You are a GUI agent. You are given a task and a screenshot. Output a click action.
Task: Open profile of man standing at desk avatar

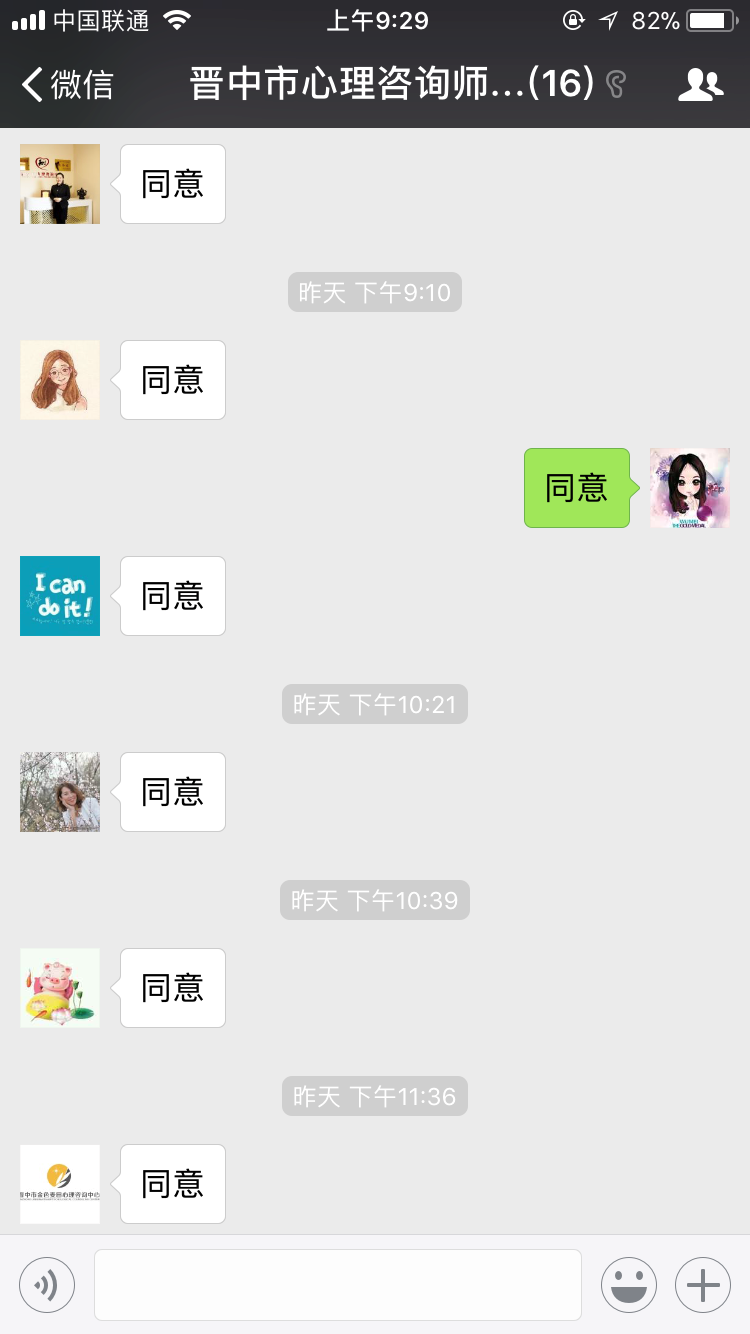pyautogui.click(x=60, y=184)
